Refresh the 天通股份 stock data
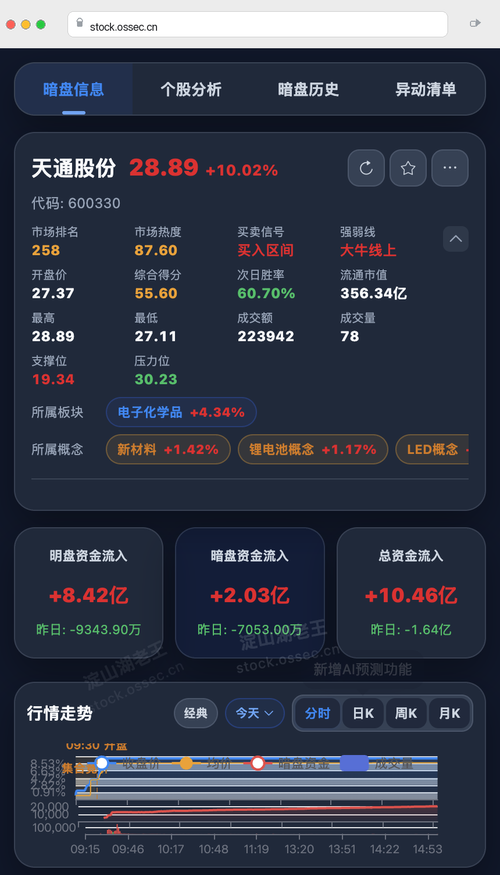 pos(366,168)
